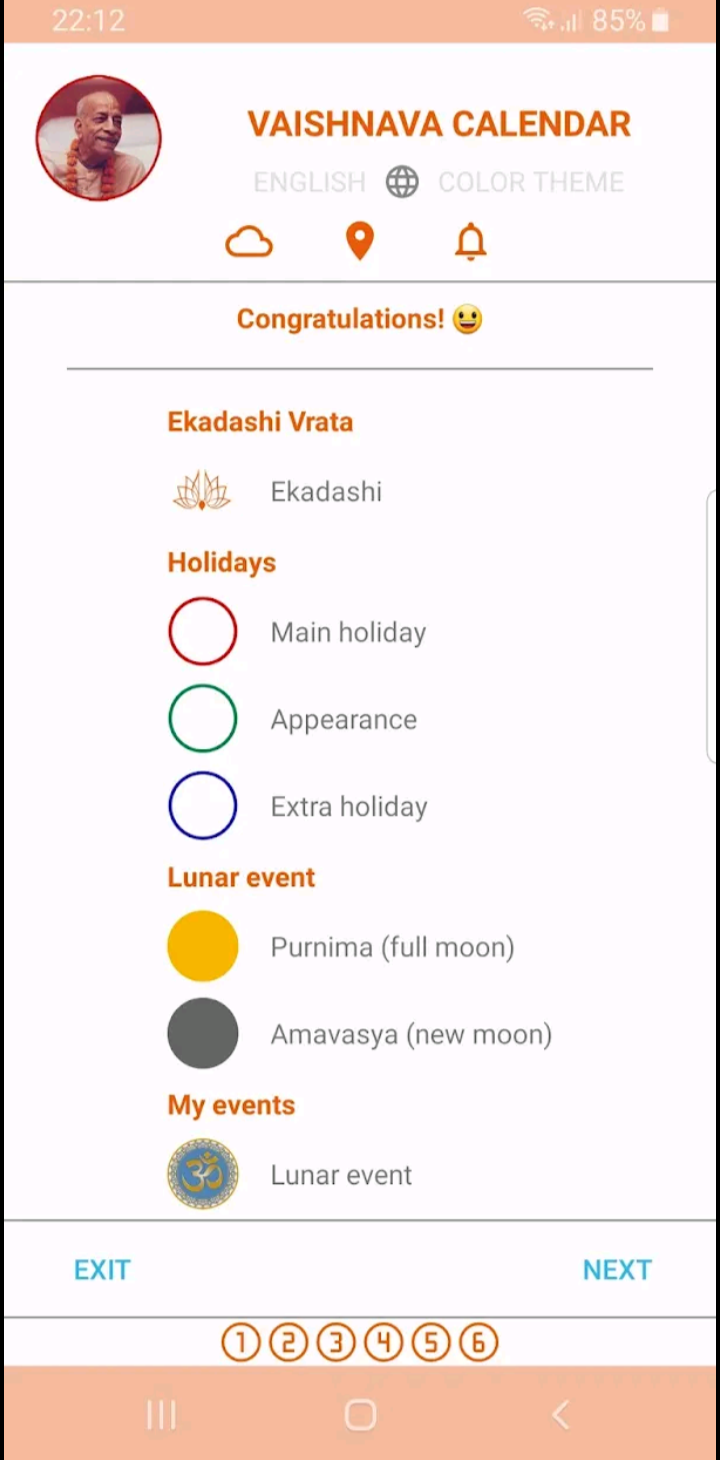This screenshot has height=1460, width=720.
Task: Jump to tutorial step 5
Action: (431, 1343)
